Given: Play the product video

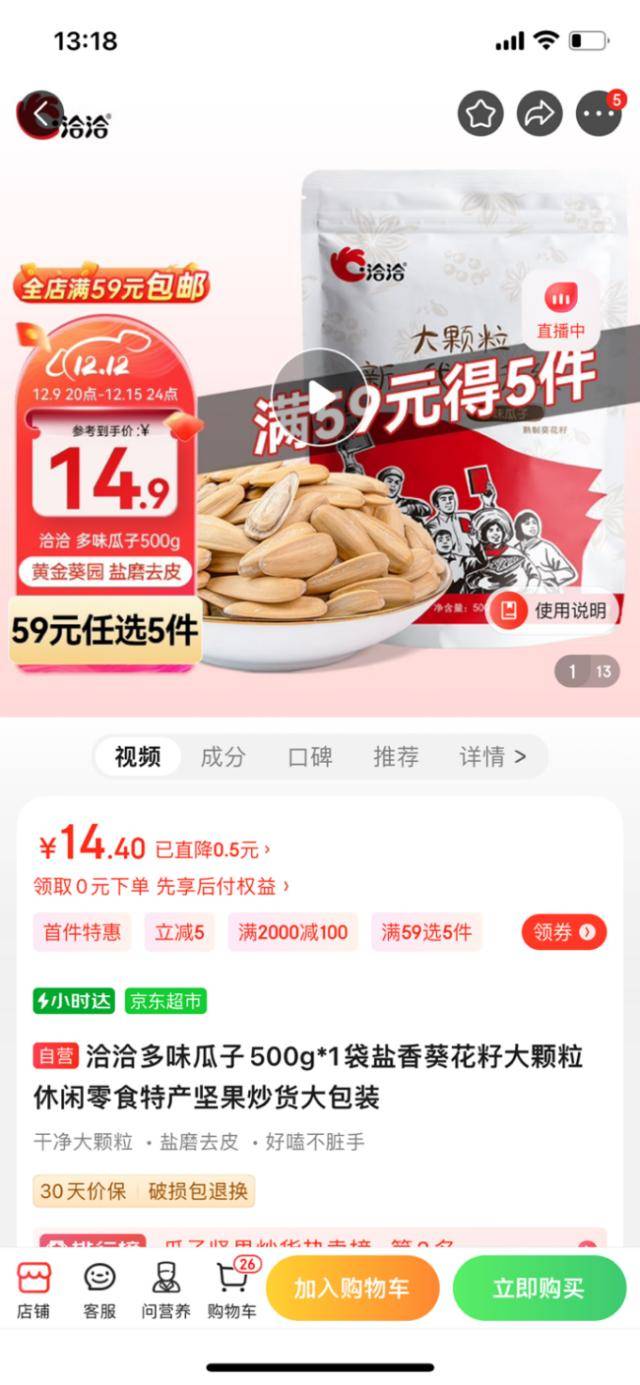Looking at the screenshot, I should [x=320, y=398].
